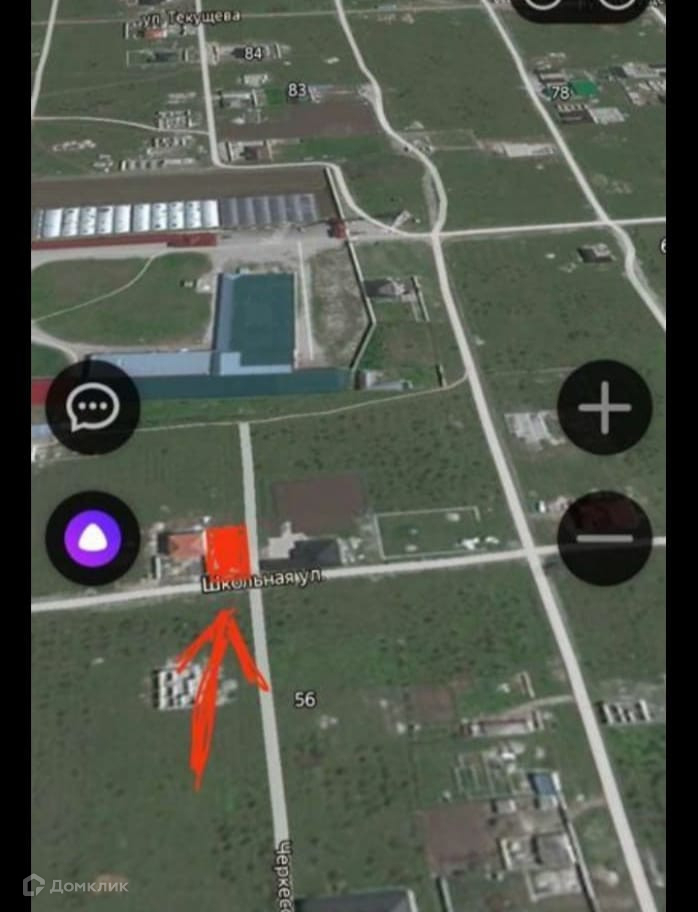Open the chat bubble button
The height and width of the screenshot is (912, 698).
tap(93, 407)
